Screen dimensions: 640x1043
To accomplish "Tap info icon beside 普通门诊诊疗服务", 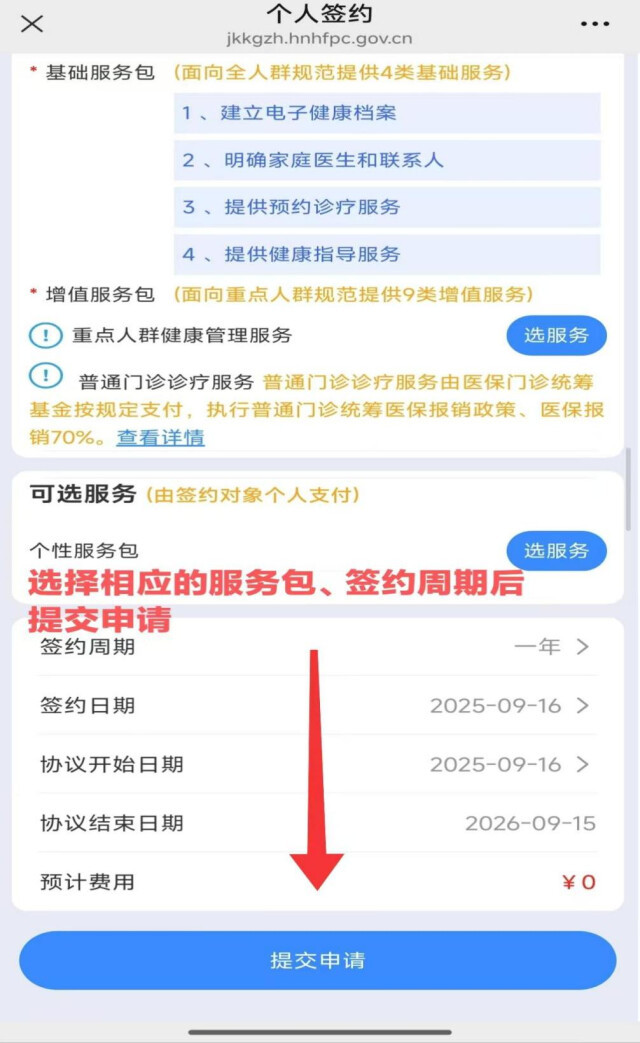I will click(x=46, y=376).
